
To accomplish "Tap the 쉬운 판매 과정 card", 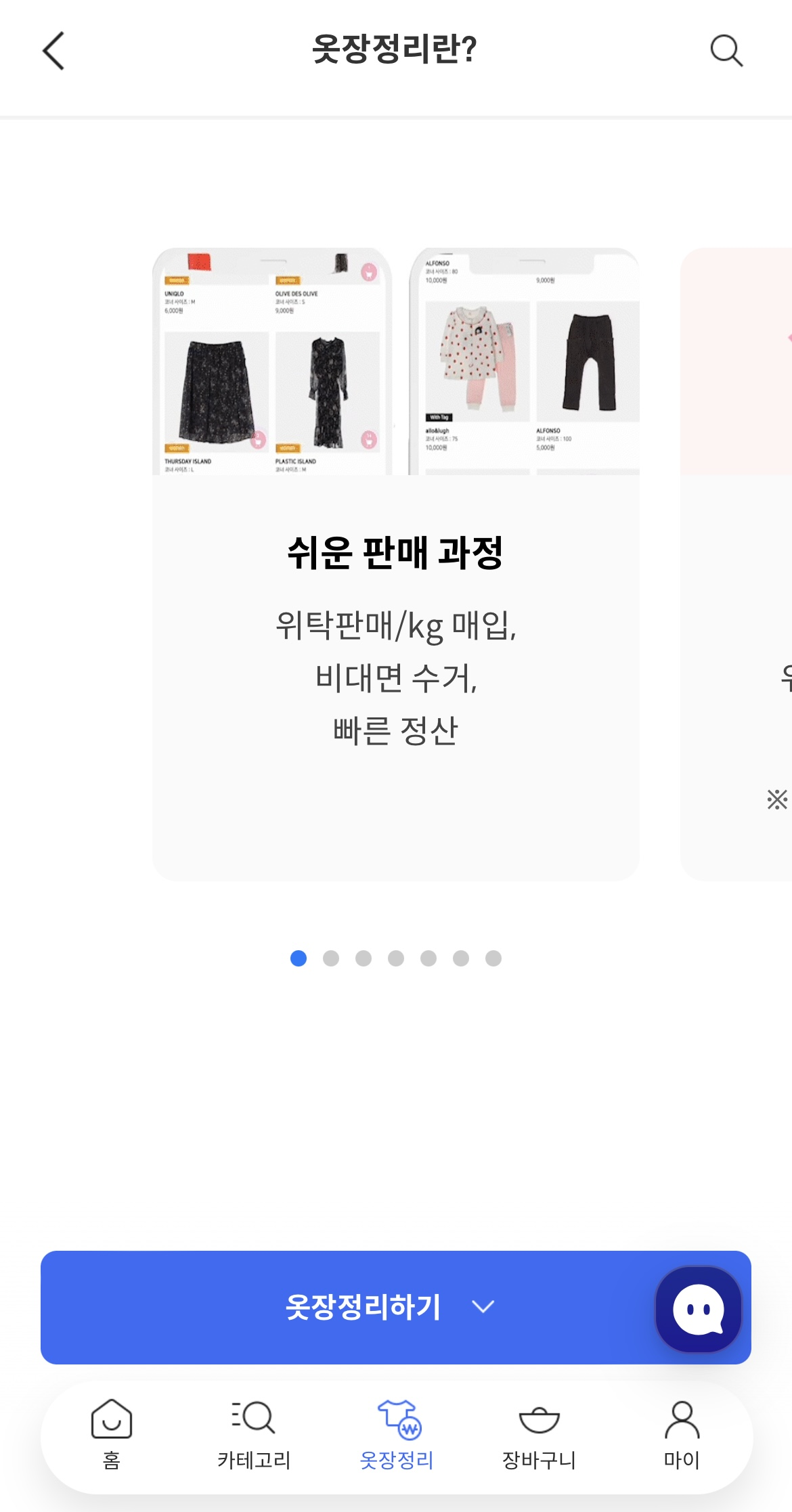I will pyautogui.click(x=395, y=562).
